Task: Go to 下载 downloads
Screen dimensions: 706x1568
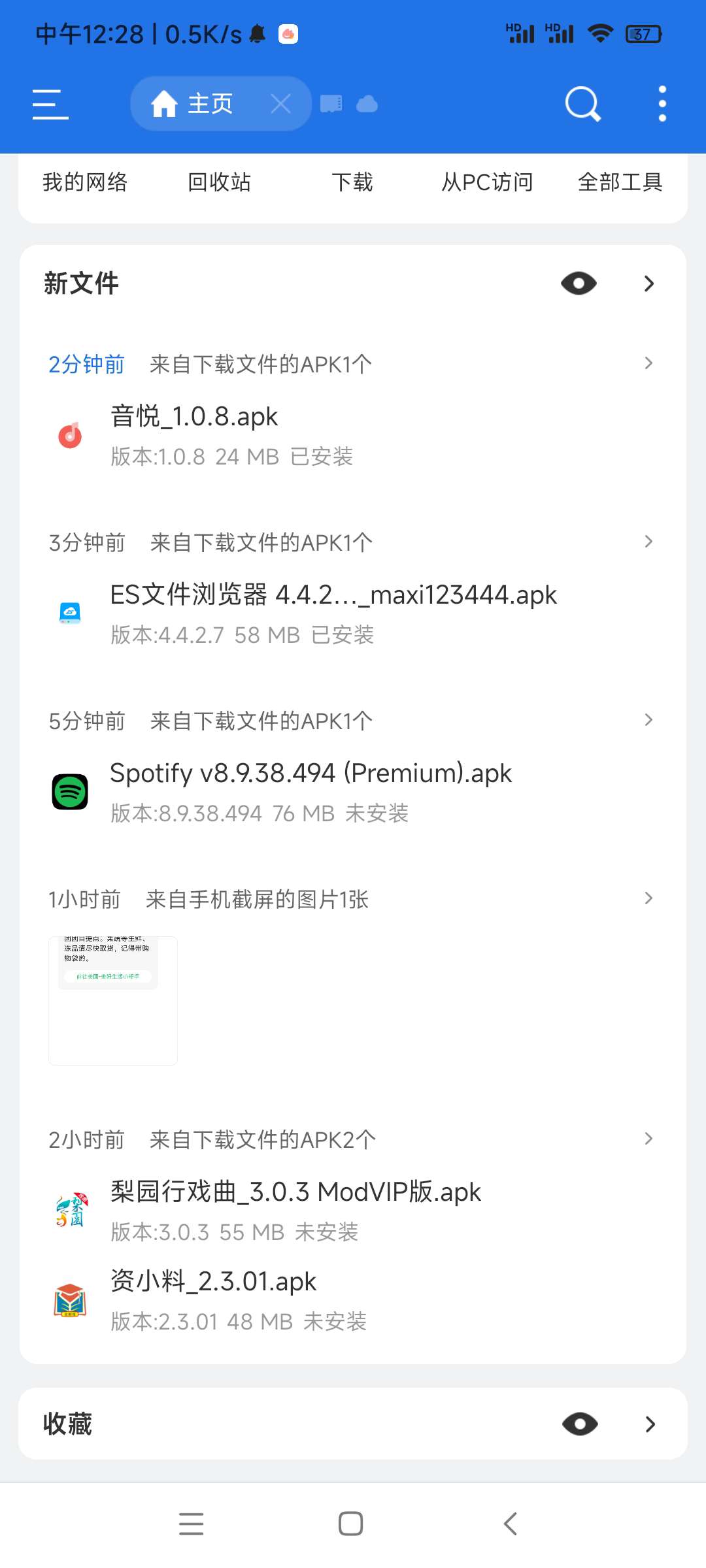Action: (352, 182)
